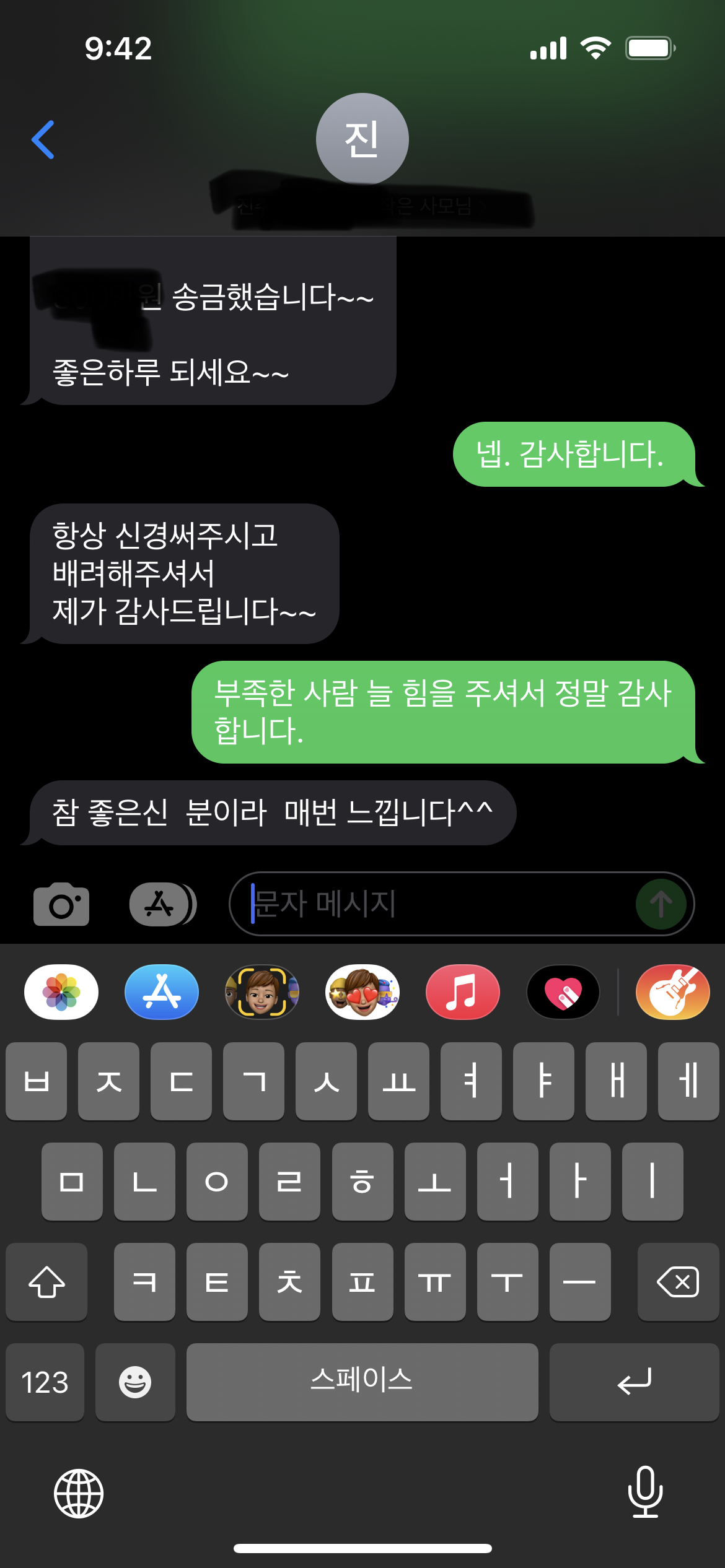Screen dimensions: 725x1568
Task: Open the camera to attach a photo
Action: coord(61,904)
